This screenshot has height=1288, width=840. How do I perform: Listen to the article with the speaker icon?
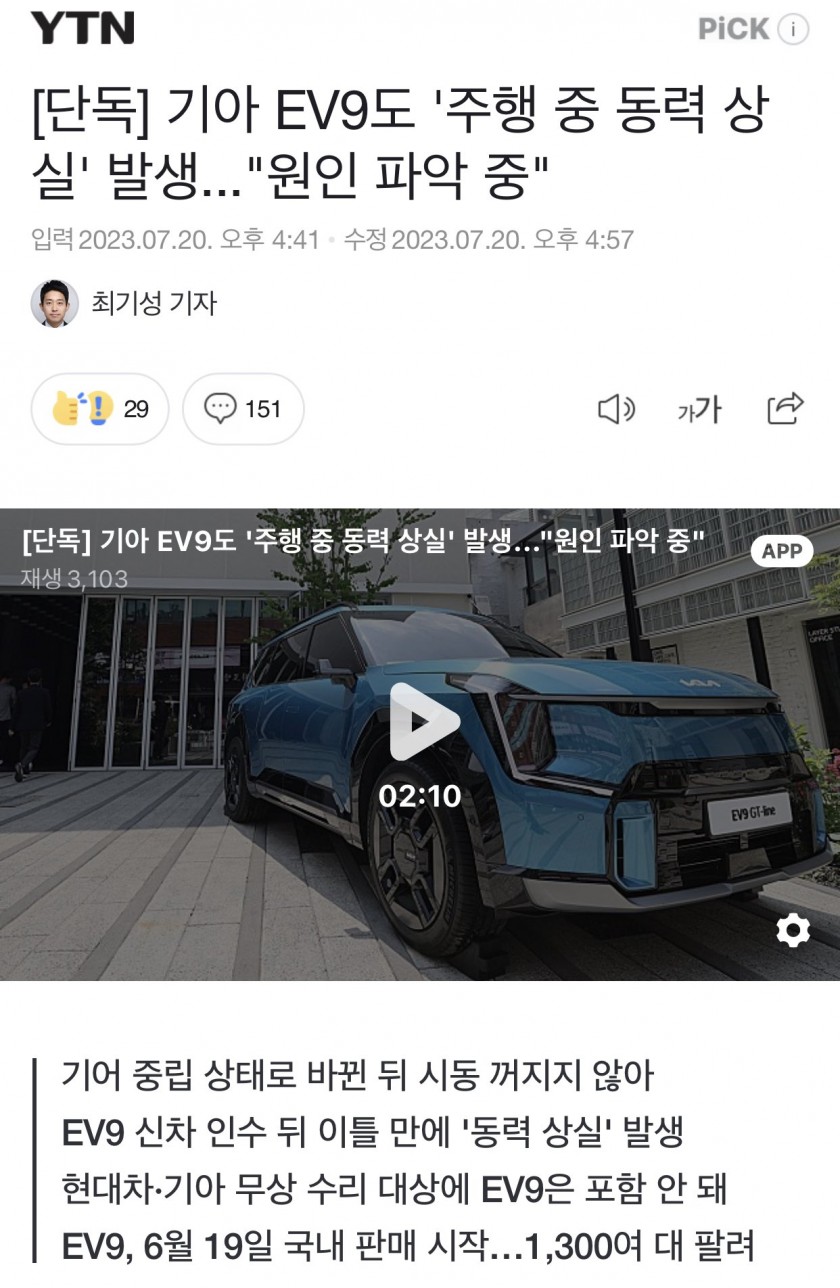coord(616,408)
